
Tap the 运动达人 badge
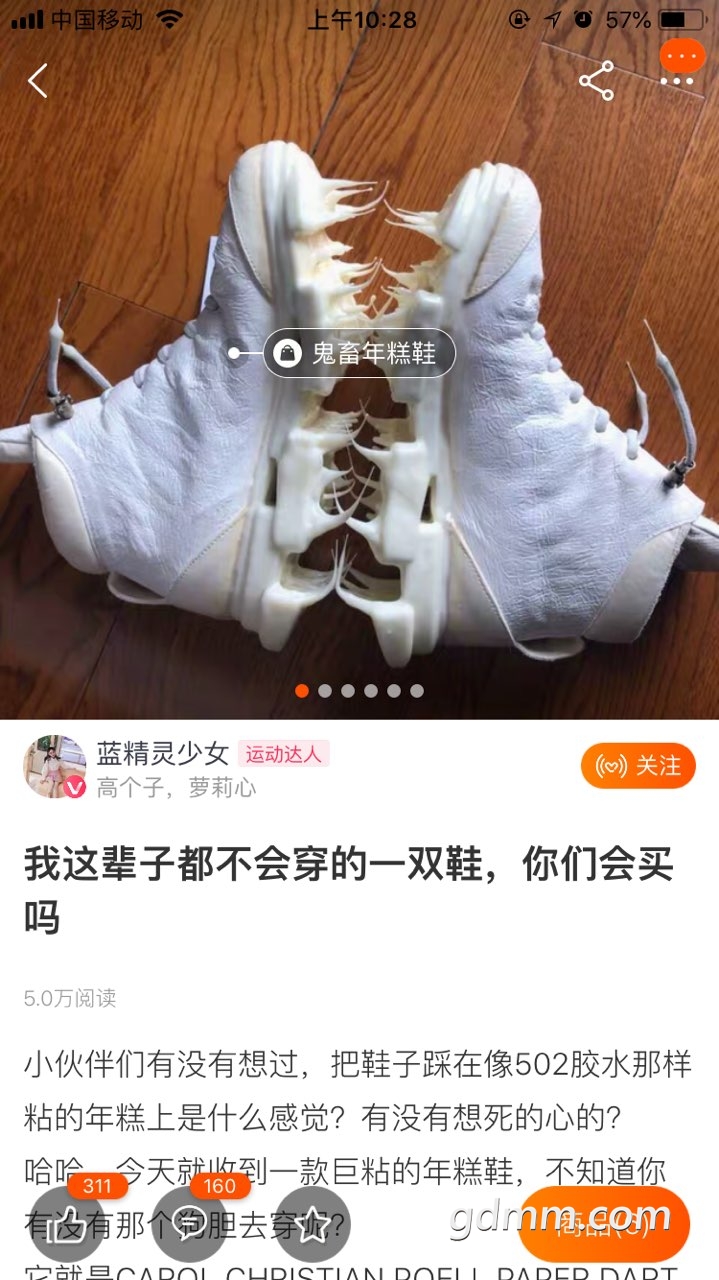point(284,754)
